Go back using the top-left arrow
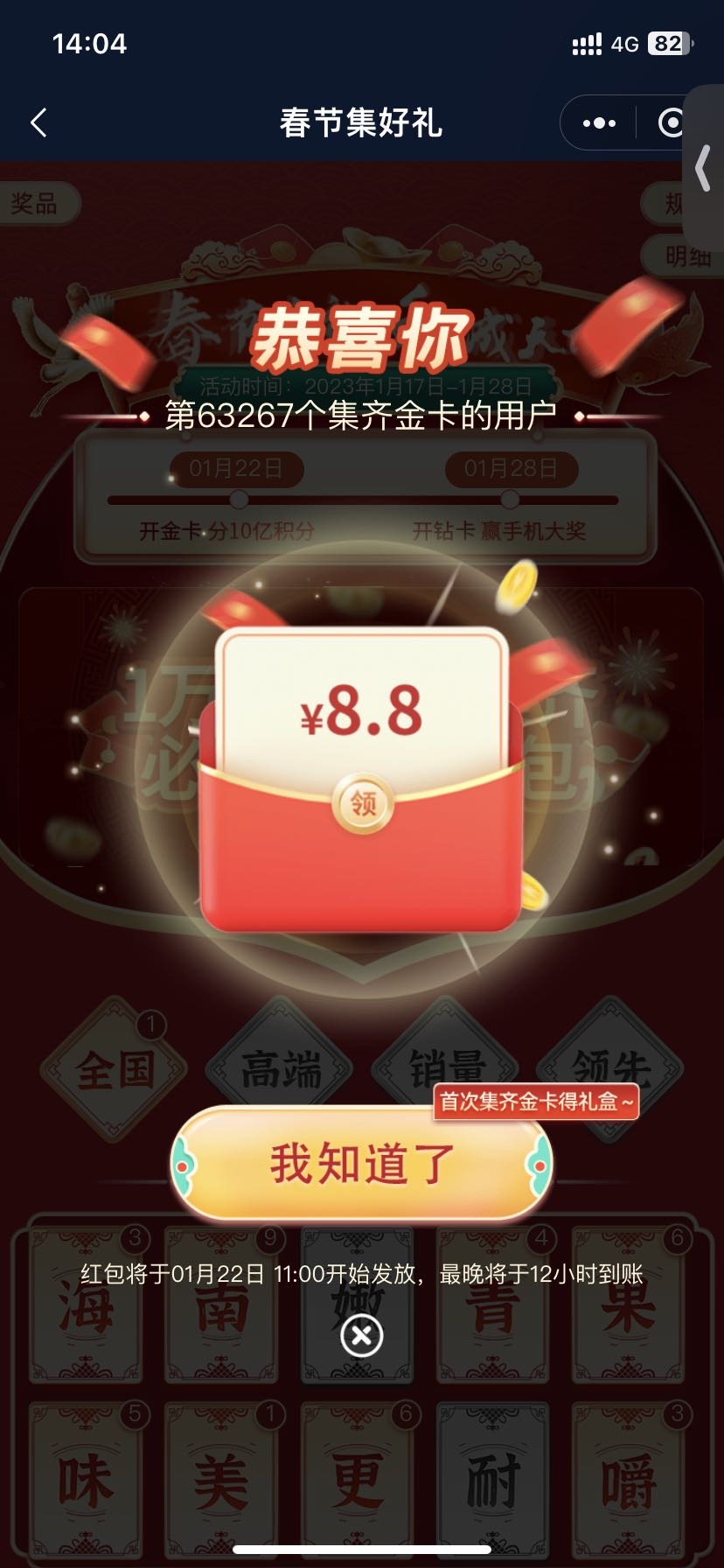The height and width of the screenshot is (1568, 724). [38, 123]
